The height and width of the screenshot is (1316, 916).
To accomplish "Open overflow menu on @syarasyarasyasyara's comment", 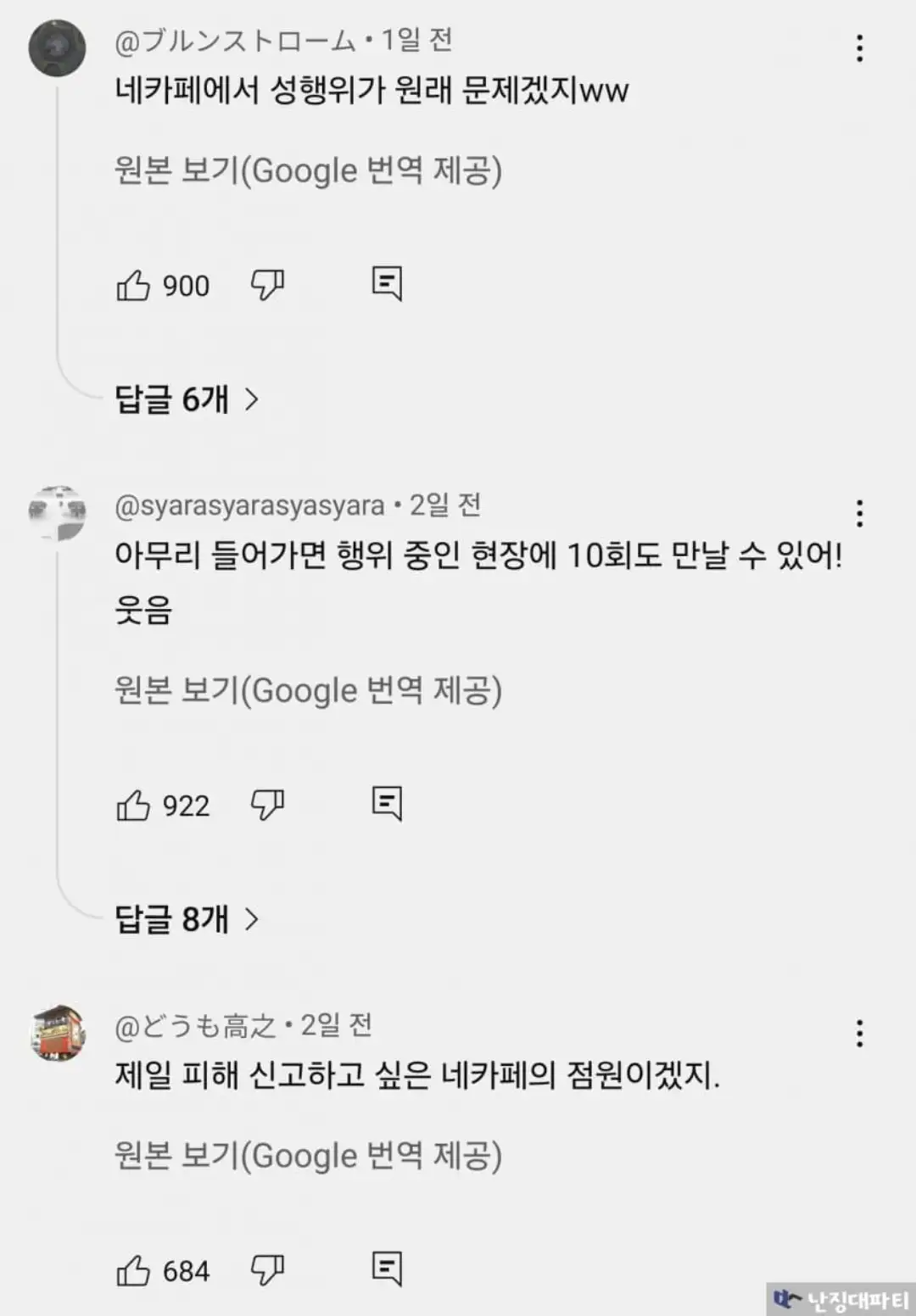I will pyautogui.click(x=859, y=513).
